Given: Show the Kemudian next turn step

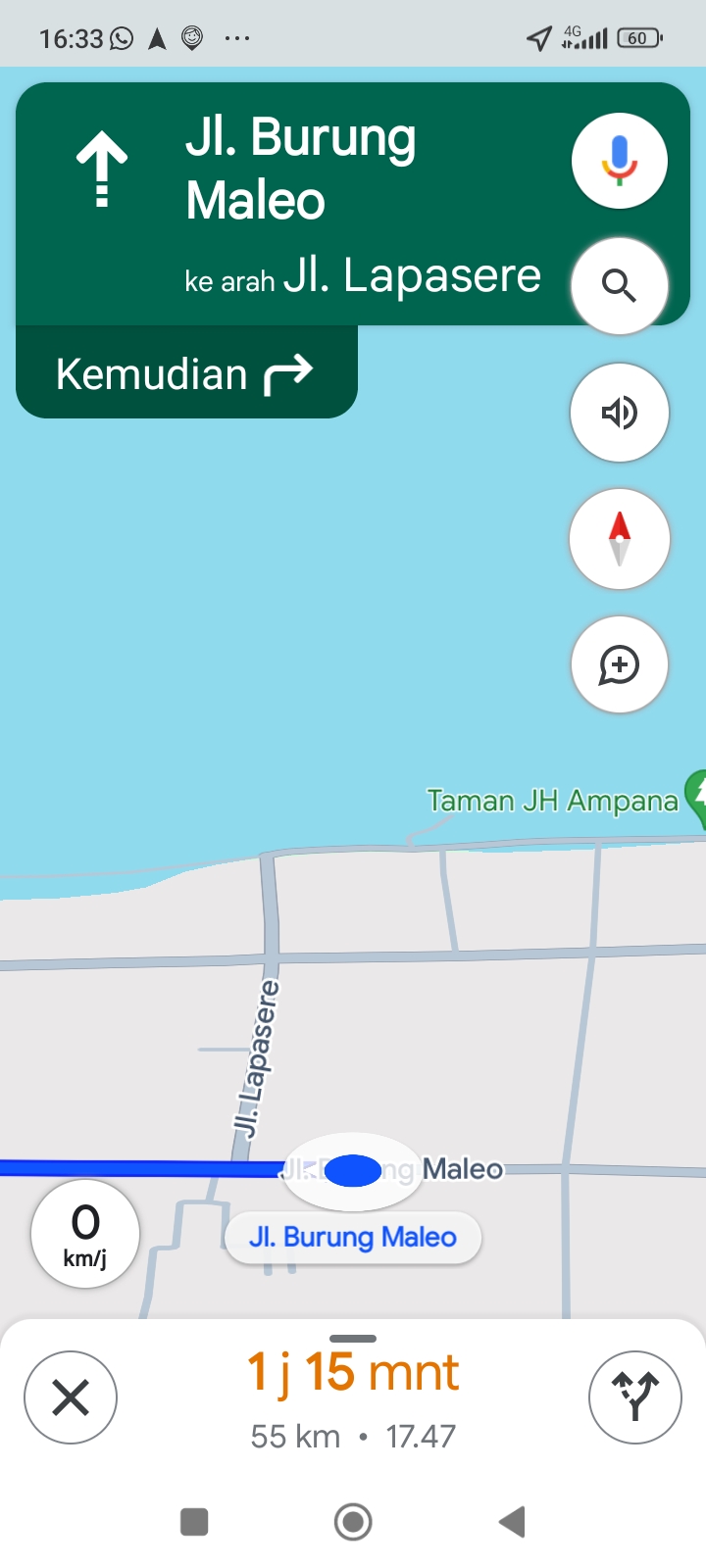Looking at the screenshot, I should tap(186, 373).
